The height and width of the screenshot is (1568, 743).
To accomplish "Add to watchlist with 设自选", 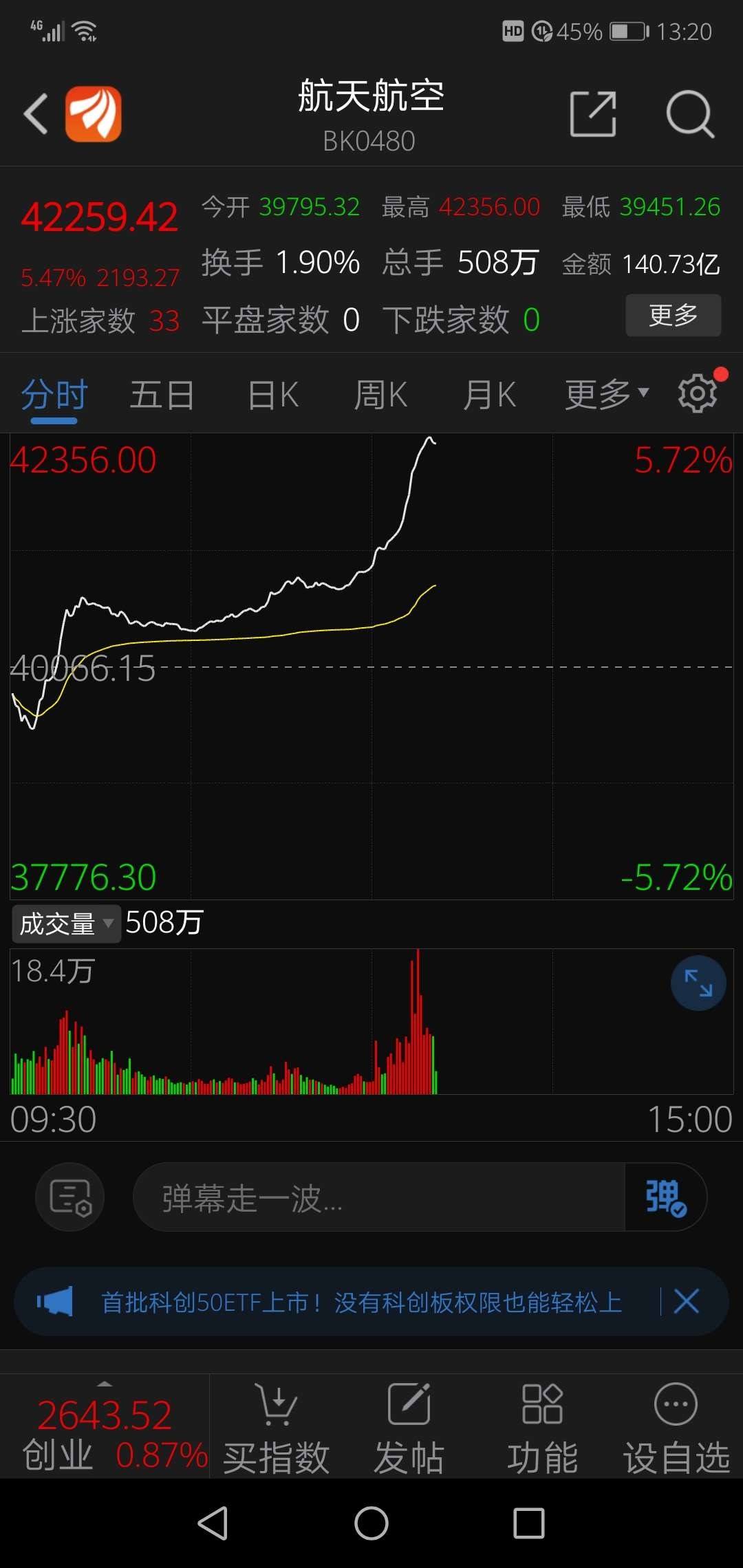I will click(x=676, y=1428).
